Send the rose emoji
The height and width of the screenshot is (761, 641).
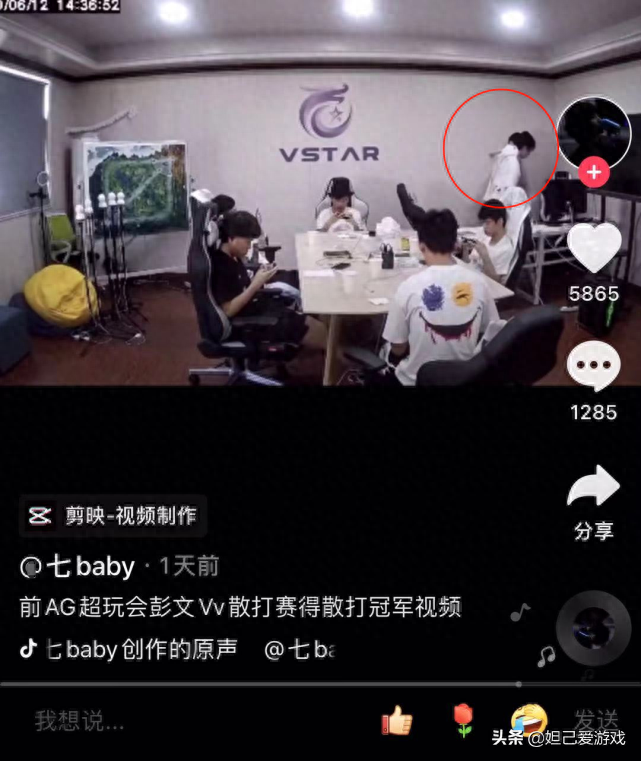[x=461, y=720]
